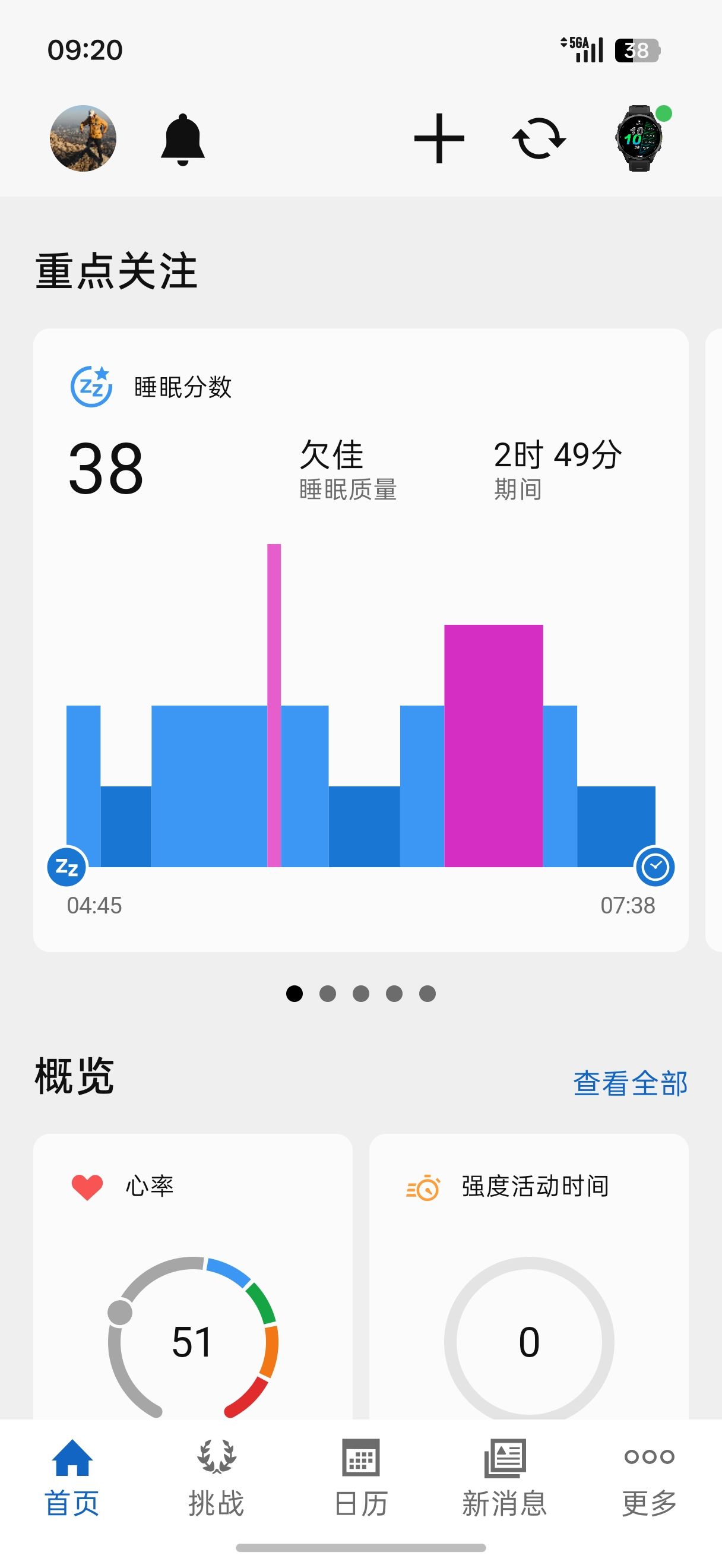The width and height of the screenshot is (722, 1568).
Task: Open the profile avatar
Action: (x=83, y=138)
